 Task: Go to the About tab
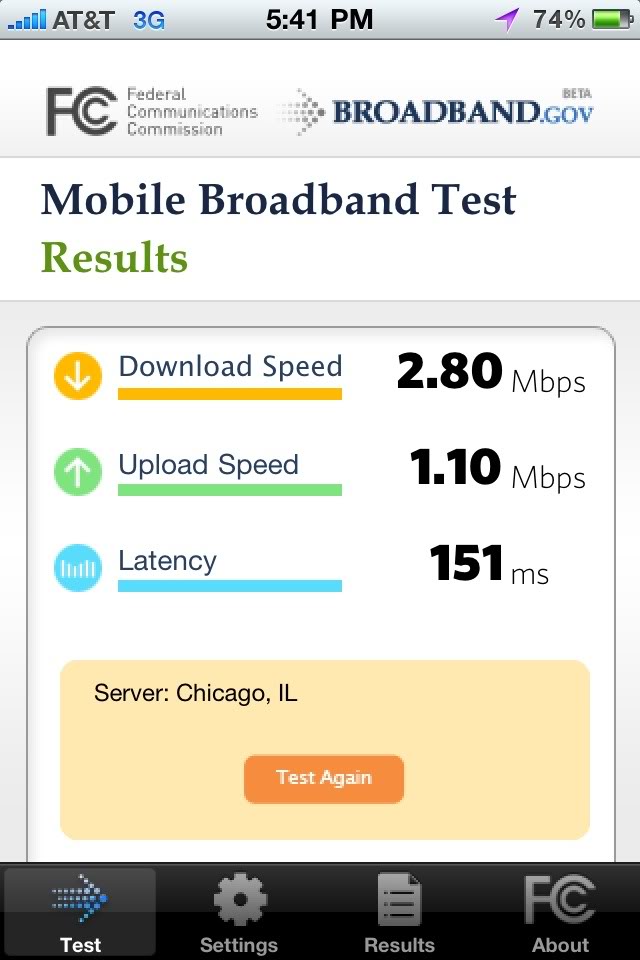pos(560,913)
